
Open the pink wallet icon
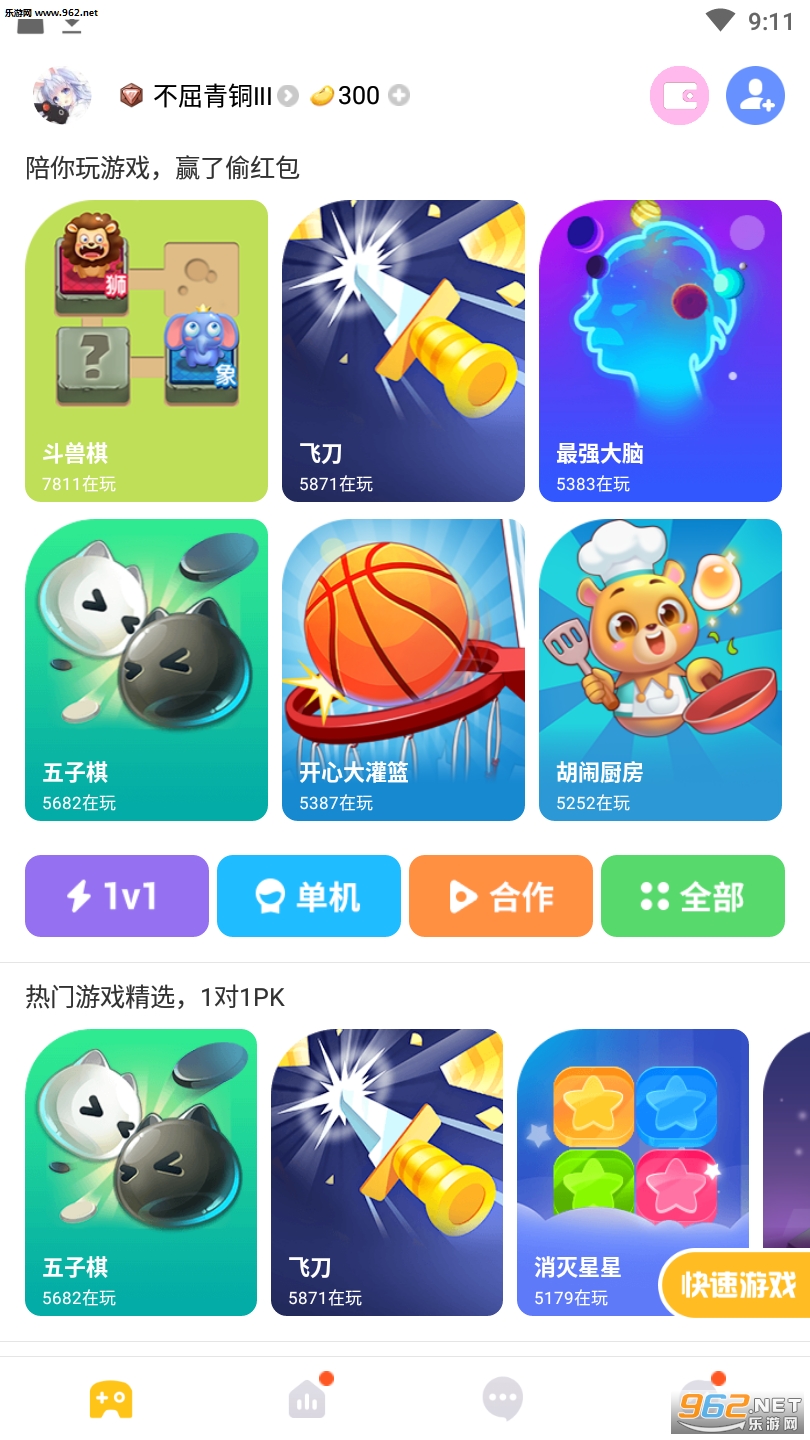680,96
